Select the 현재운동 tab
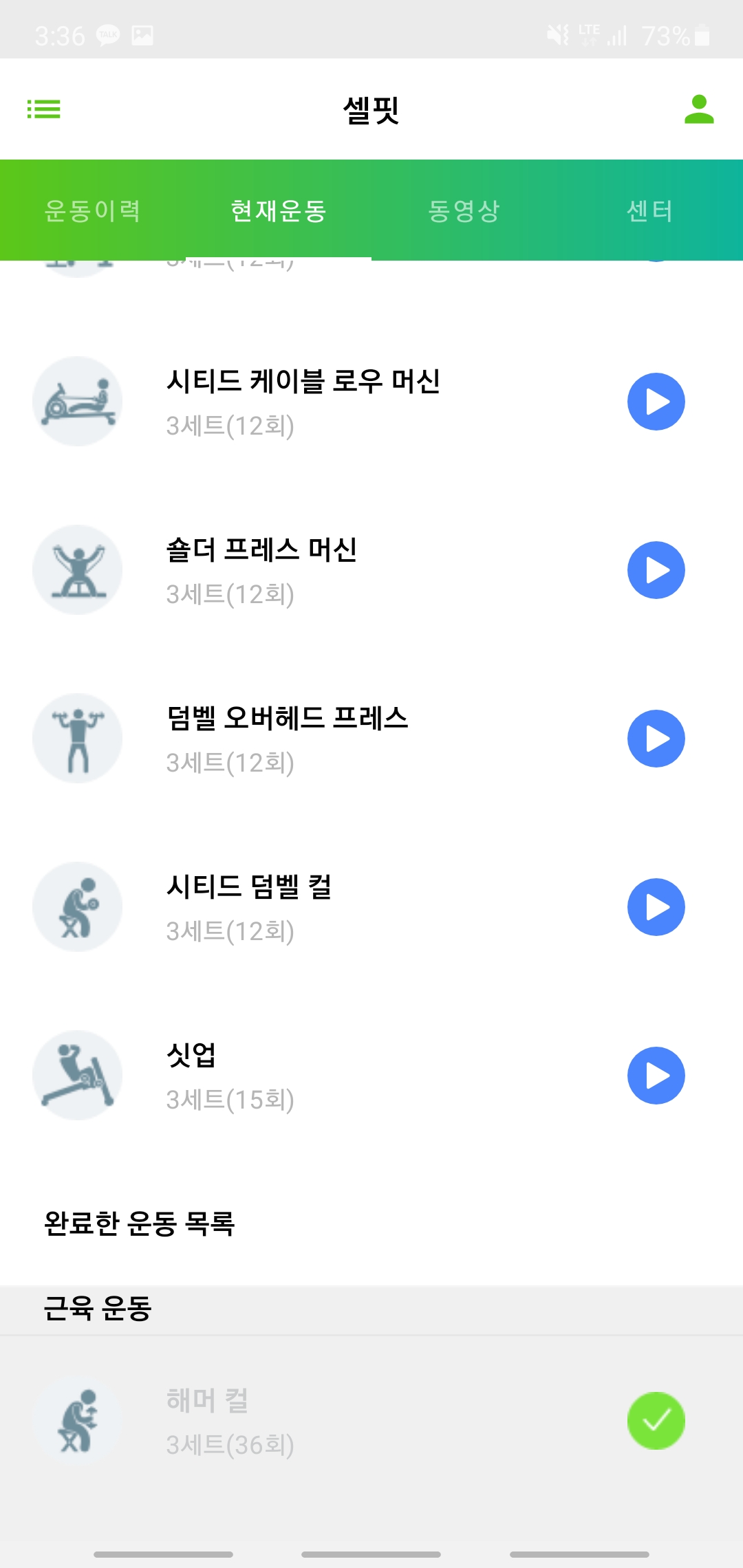The height and width of the screenshot is (1568, 743). coord(279,210)
